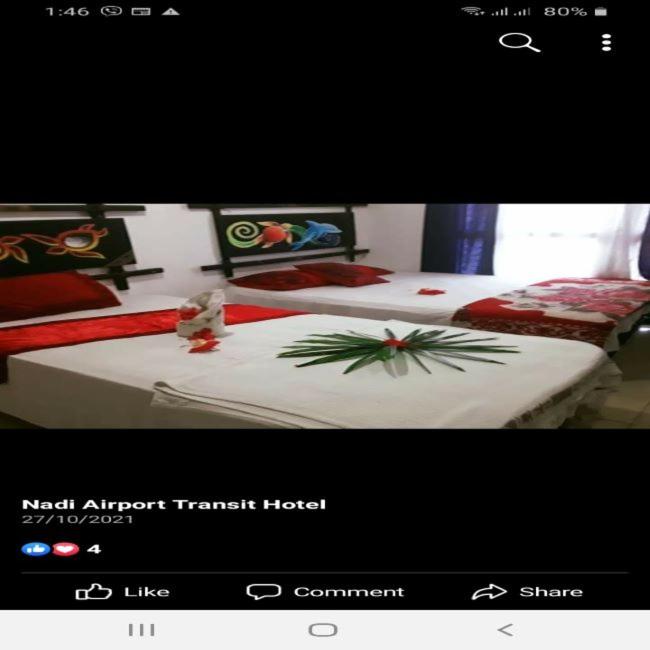Open the three-dot overflow menu
The height and width of the screenshot is (650, 650).
(606, 42)
